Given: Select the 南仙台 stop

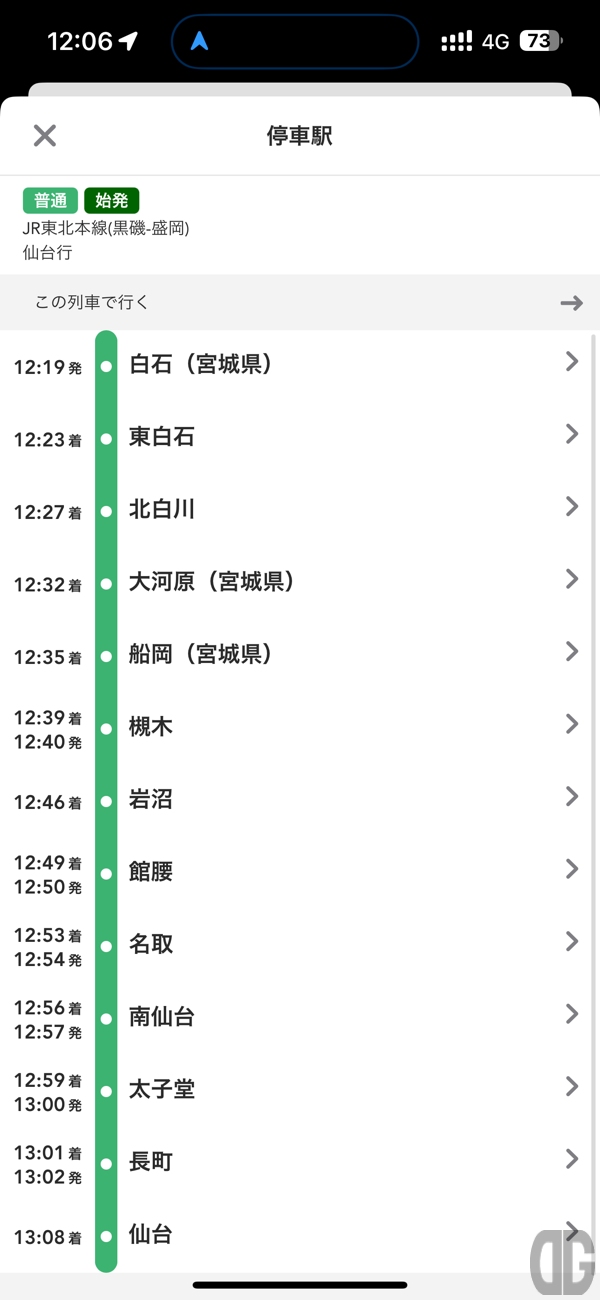Looking at the screenshot, I should pyautogui.click(x=300, y=1017).
